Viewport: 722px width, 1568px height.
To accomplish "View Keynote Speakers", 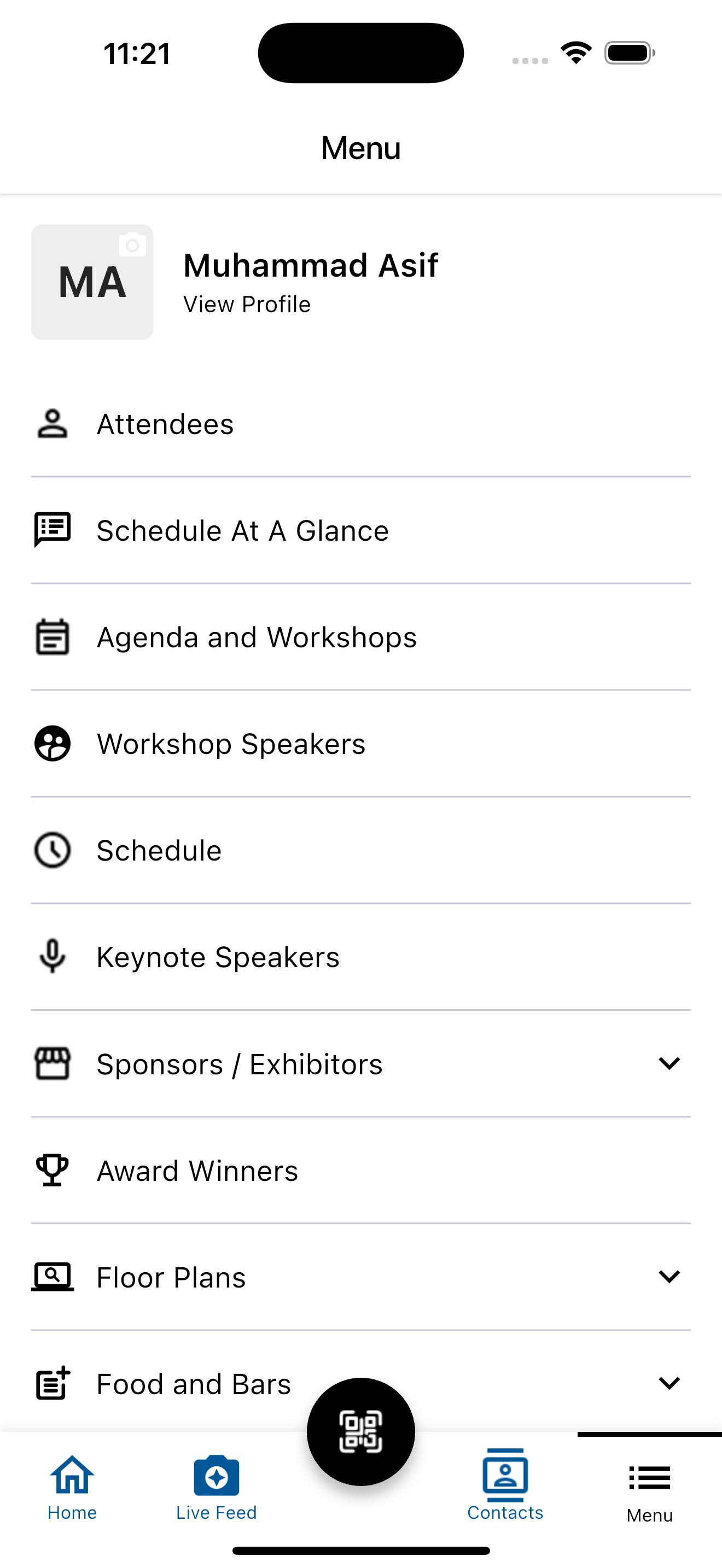I will click(218, 957).
